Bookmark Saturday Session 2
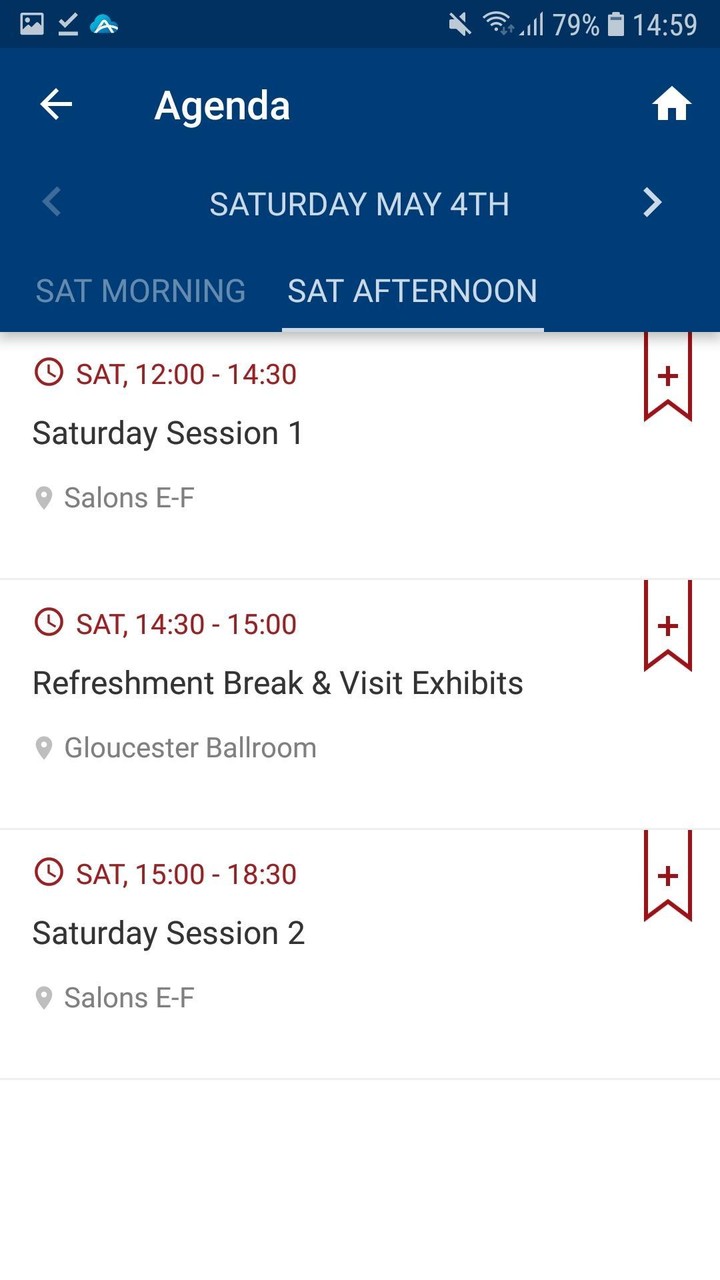This screenshot has width=720, height=1280. tap(667, 877)
